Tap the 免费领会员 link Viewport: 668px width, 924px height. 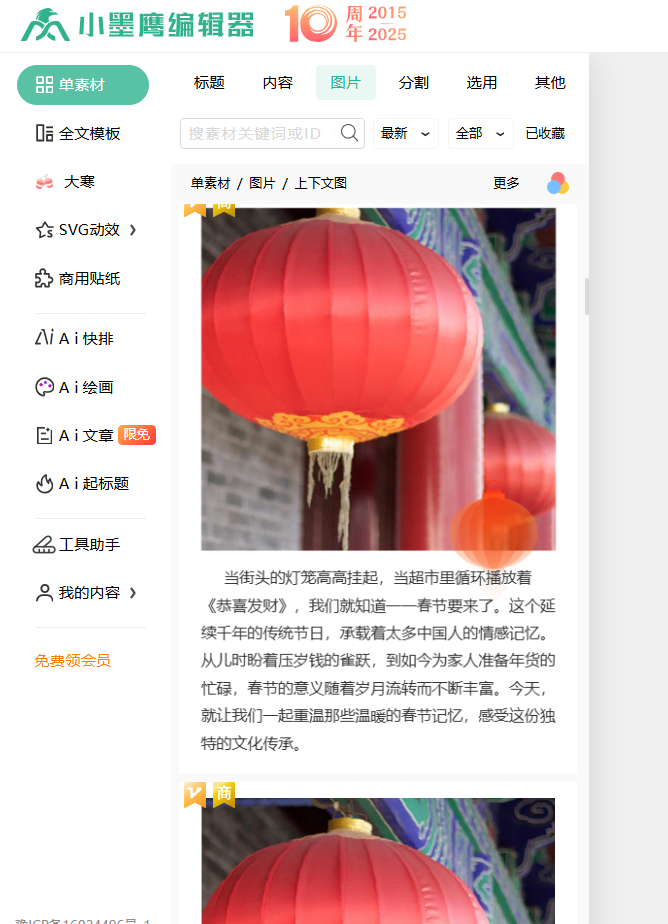click(72, 661)
